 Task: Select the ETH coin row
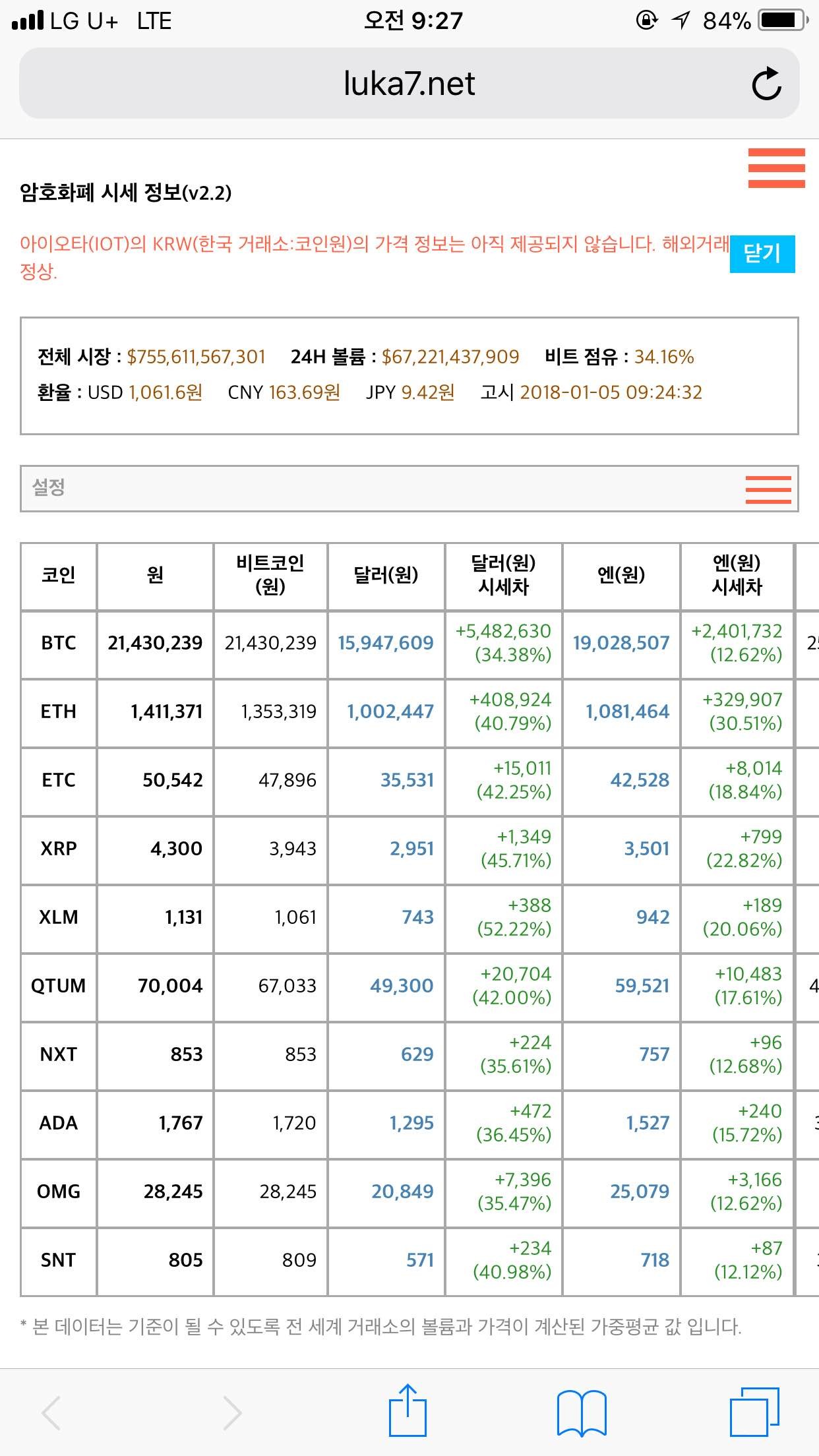pos(58,712)
